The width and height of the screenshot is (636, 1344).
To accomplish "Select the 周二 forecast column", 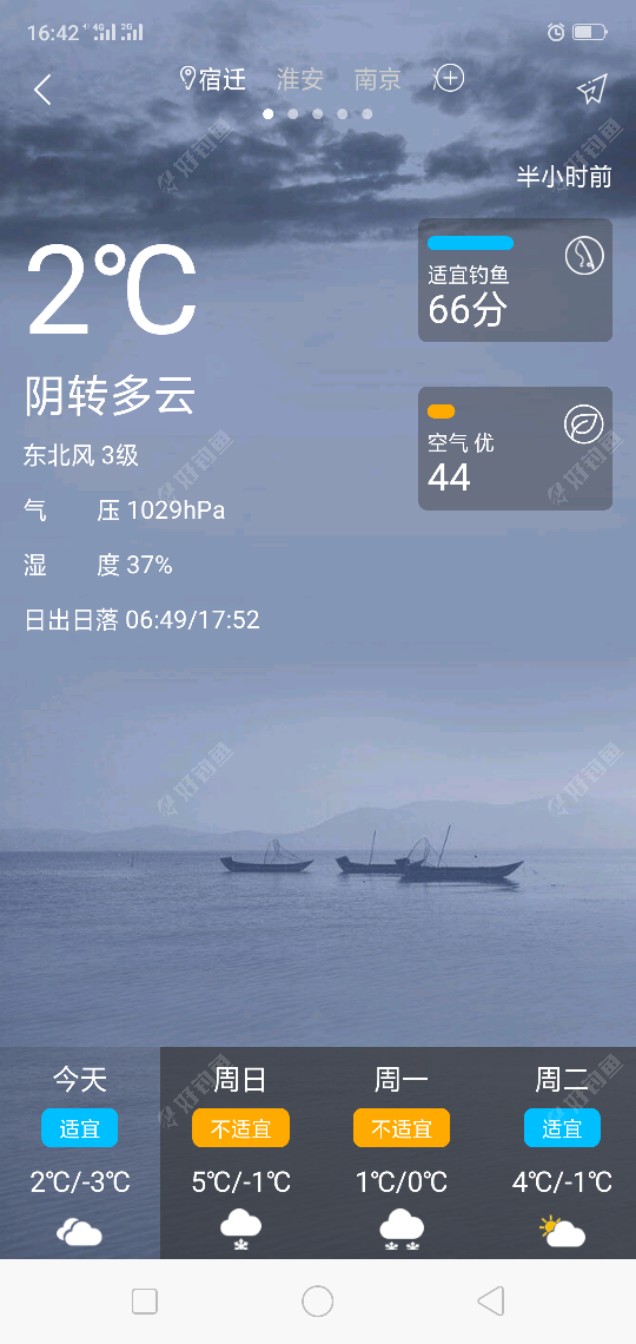I will (562, 1152).
